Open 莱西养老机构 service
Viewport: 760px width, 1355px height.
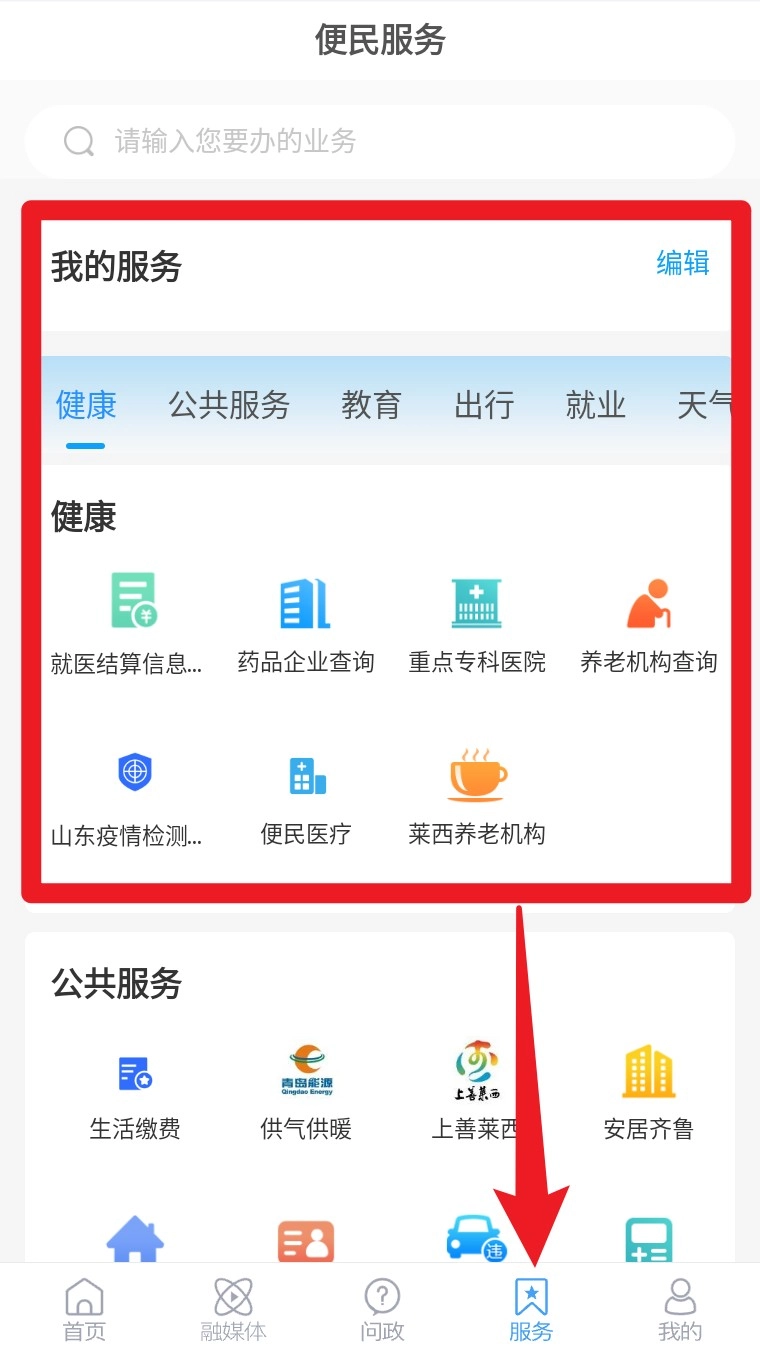(477, 795)
